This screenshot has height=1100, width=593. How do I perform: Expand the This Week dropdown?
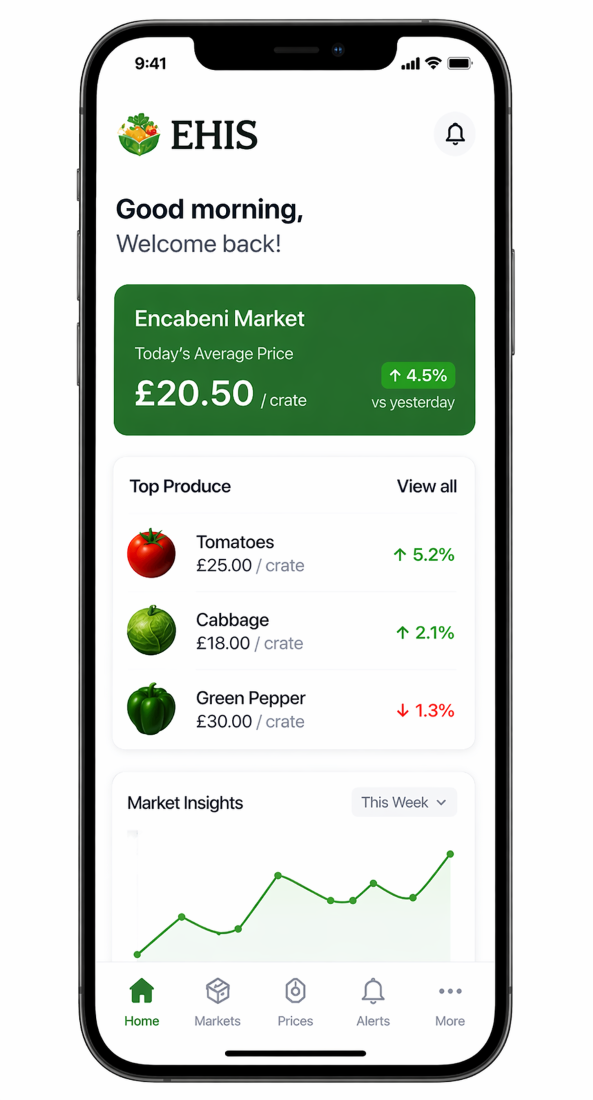click(x=404, y=802)
